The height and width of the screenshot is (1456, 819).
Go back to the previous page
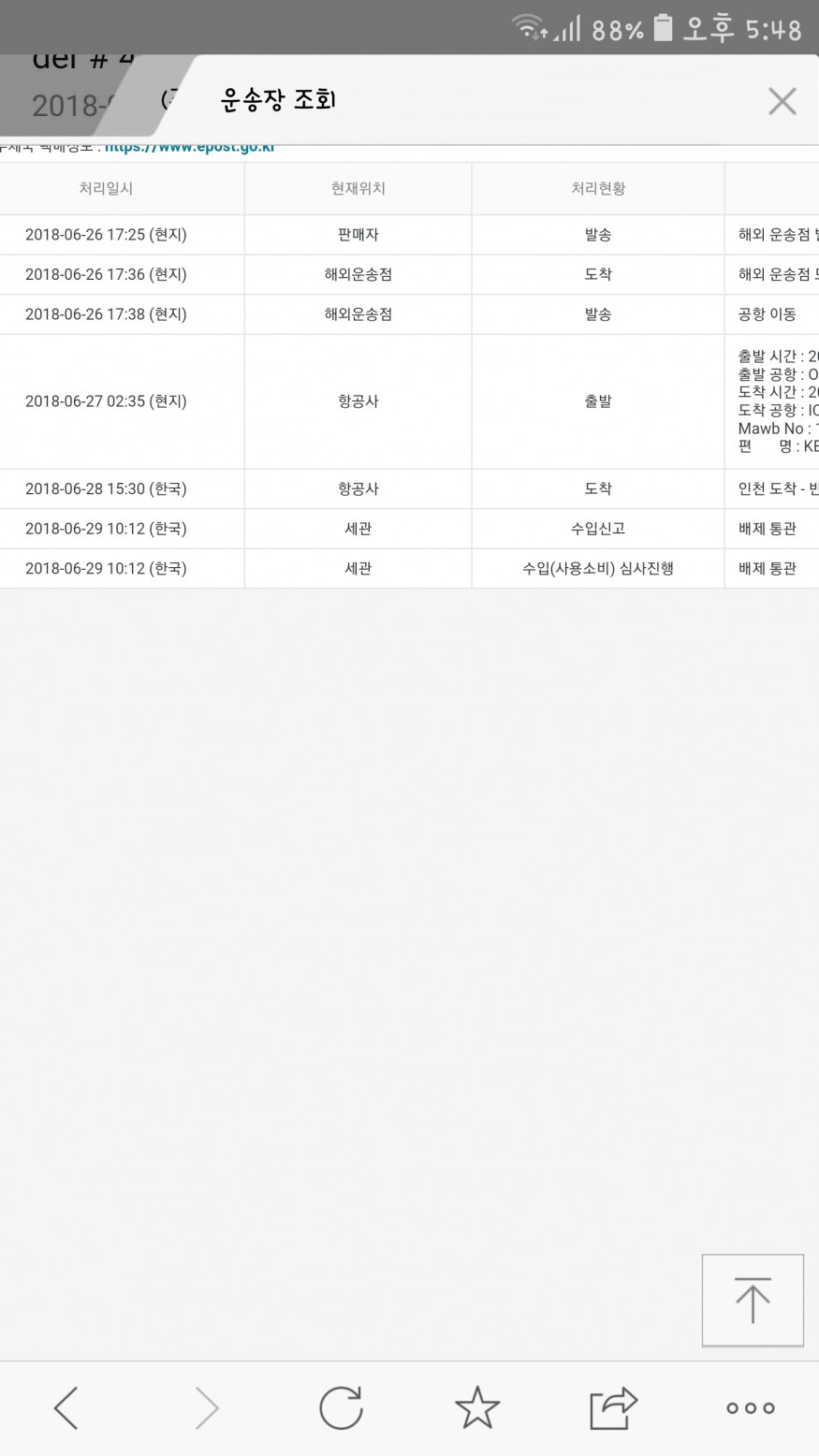pos(66,1407)
